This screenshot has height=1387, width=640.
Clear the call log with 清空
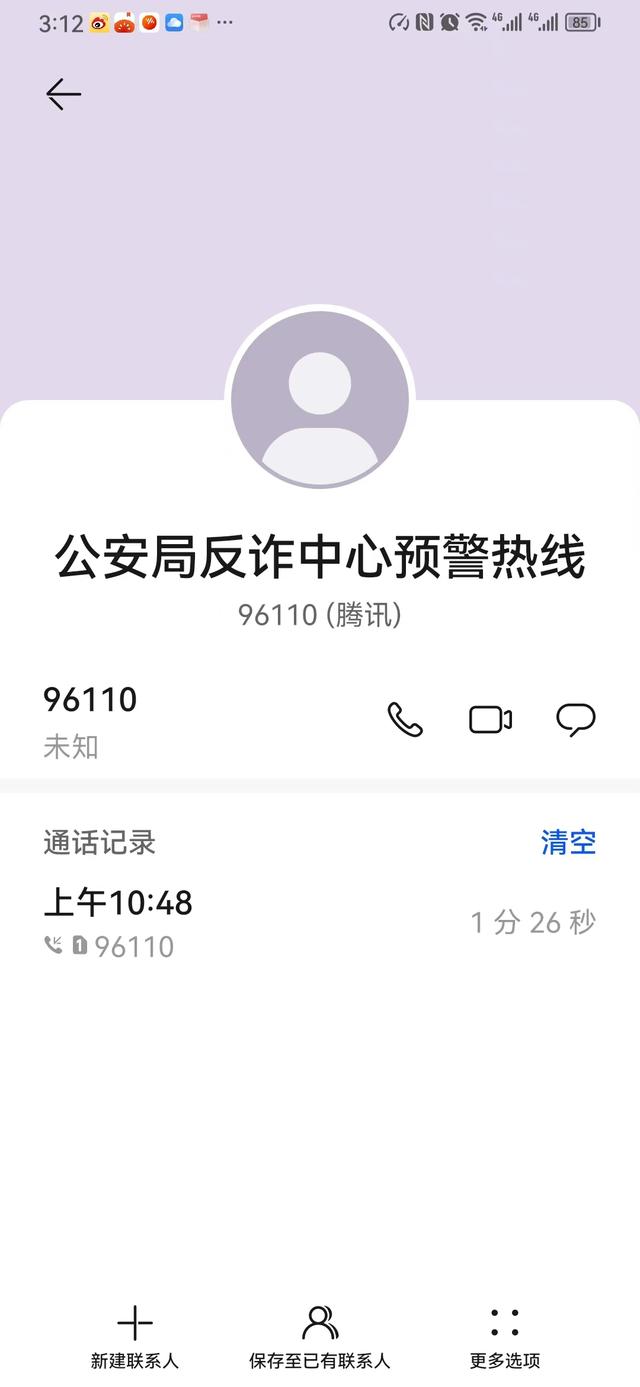click(x=569, y=842)
